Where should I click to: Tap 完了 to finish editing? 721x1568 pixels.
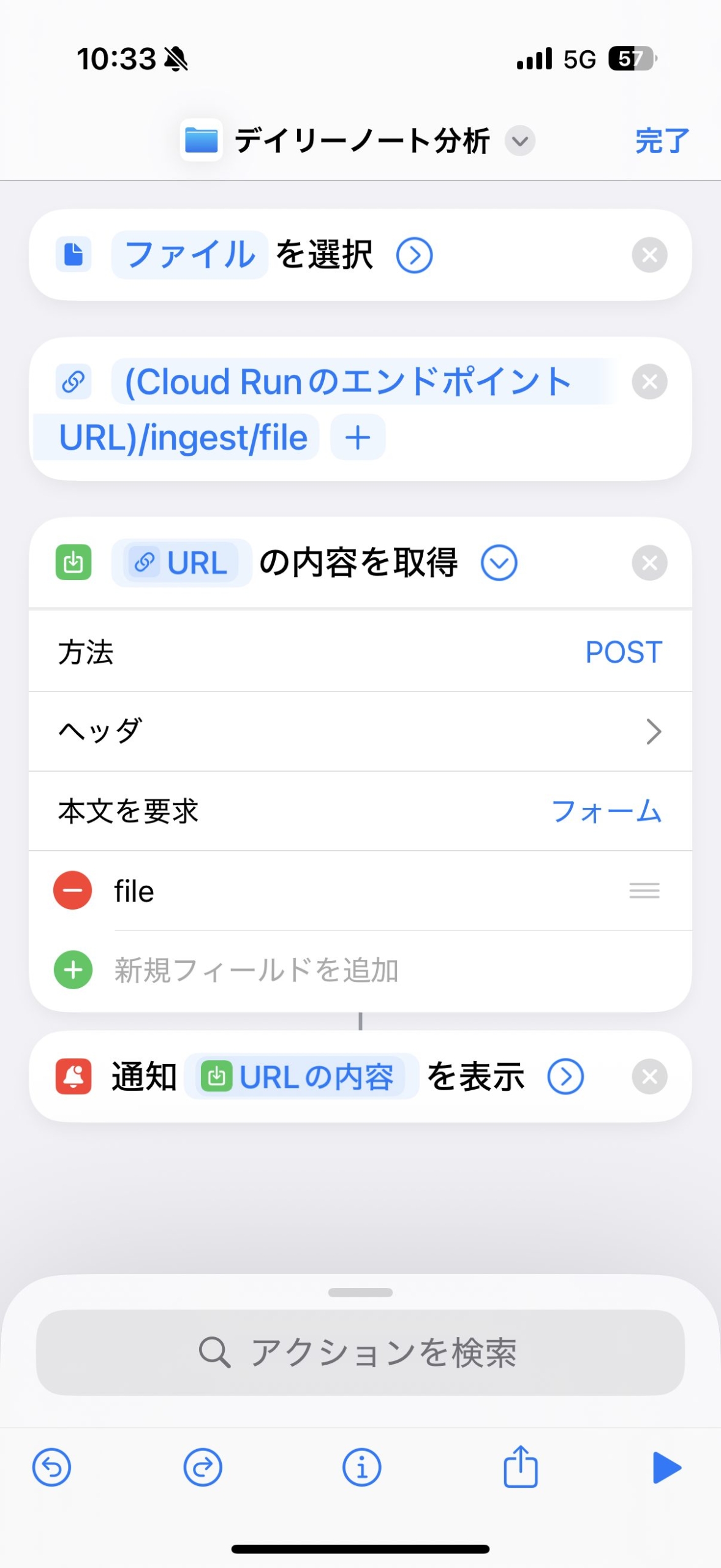click(662, 141)
